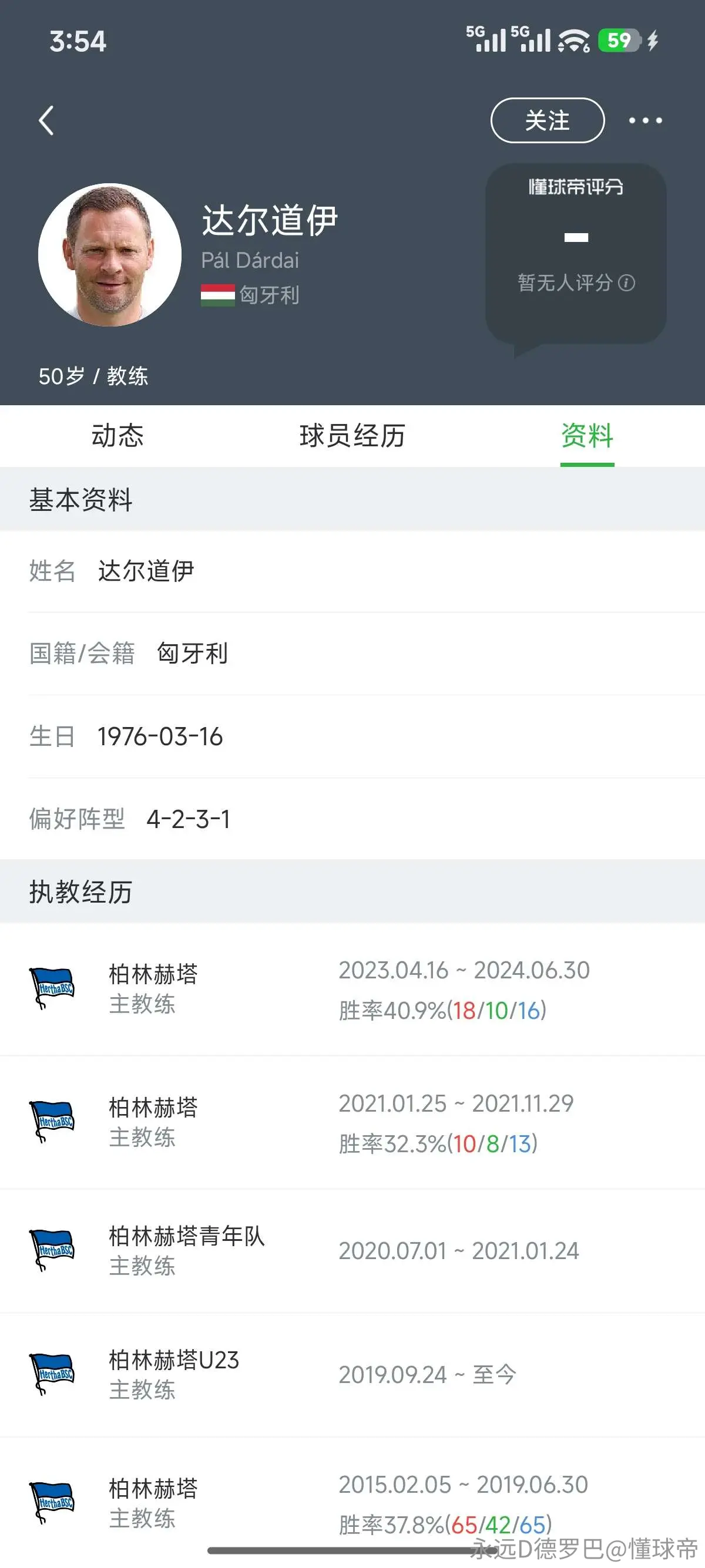The width and height of the screenshot is (705, 1568).
Task: Open the three-dot overflow menu
Action: click(x=645, y=120)
